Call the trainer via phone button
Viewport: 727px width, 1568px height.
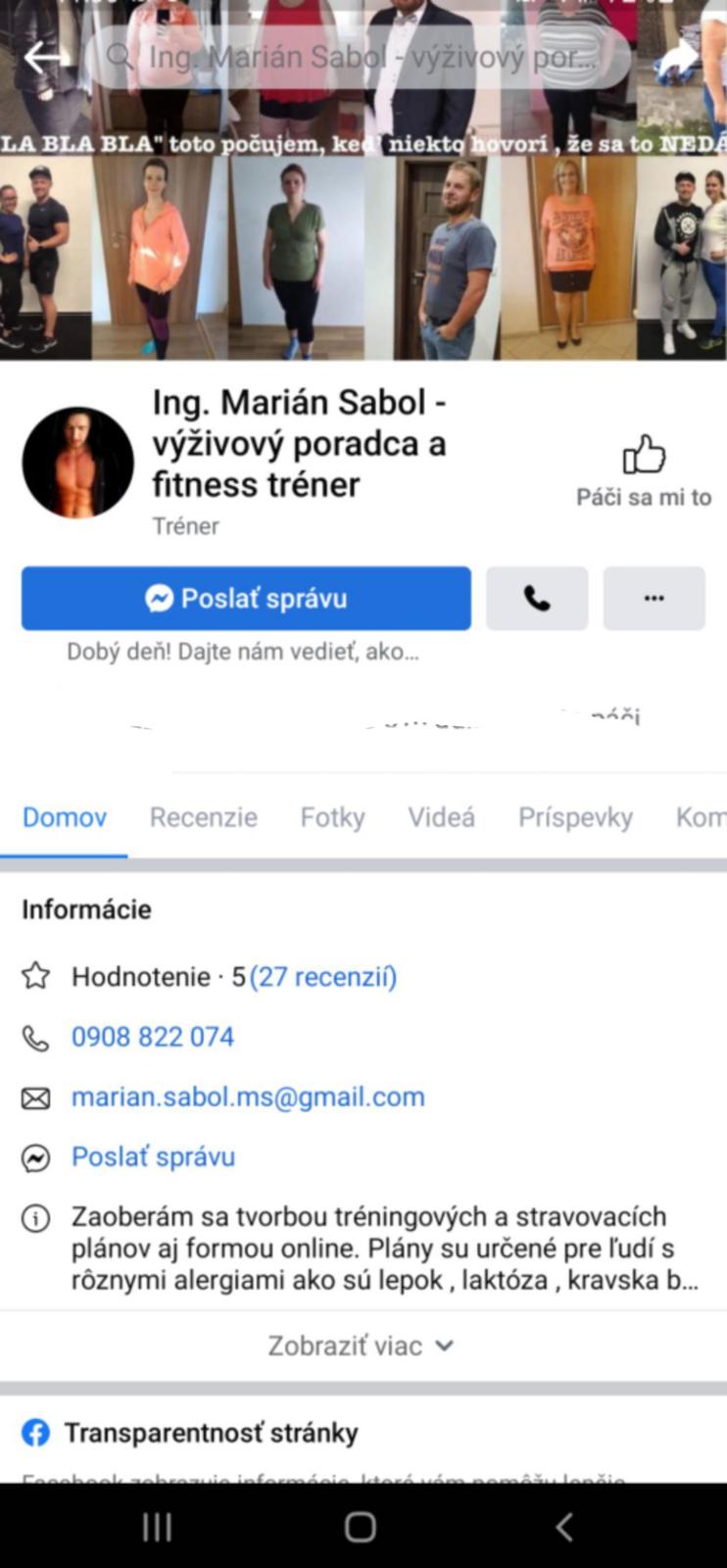tap(537, 598)
